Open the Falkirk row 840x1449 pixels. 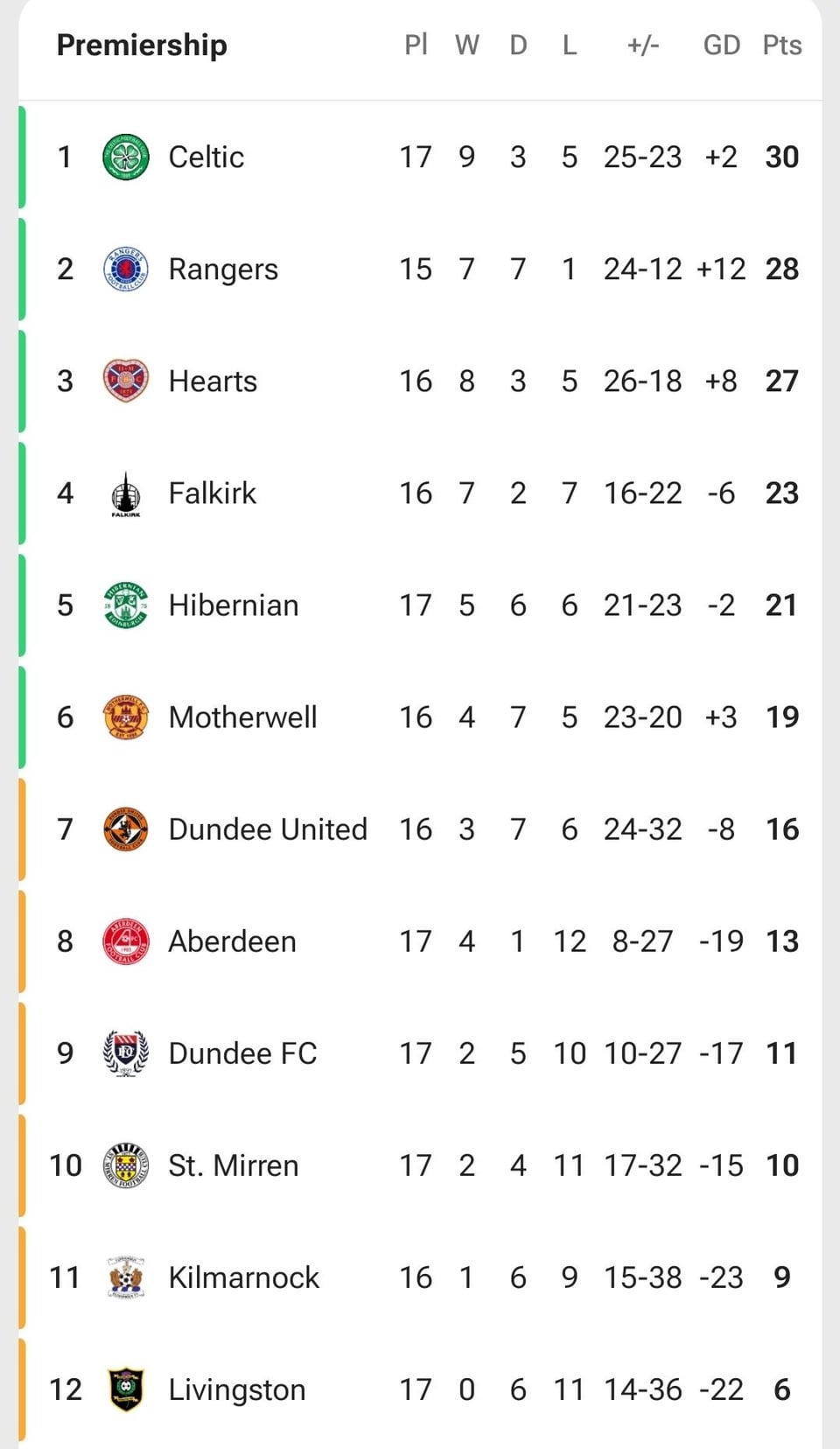(x=213, y=493)
